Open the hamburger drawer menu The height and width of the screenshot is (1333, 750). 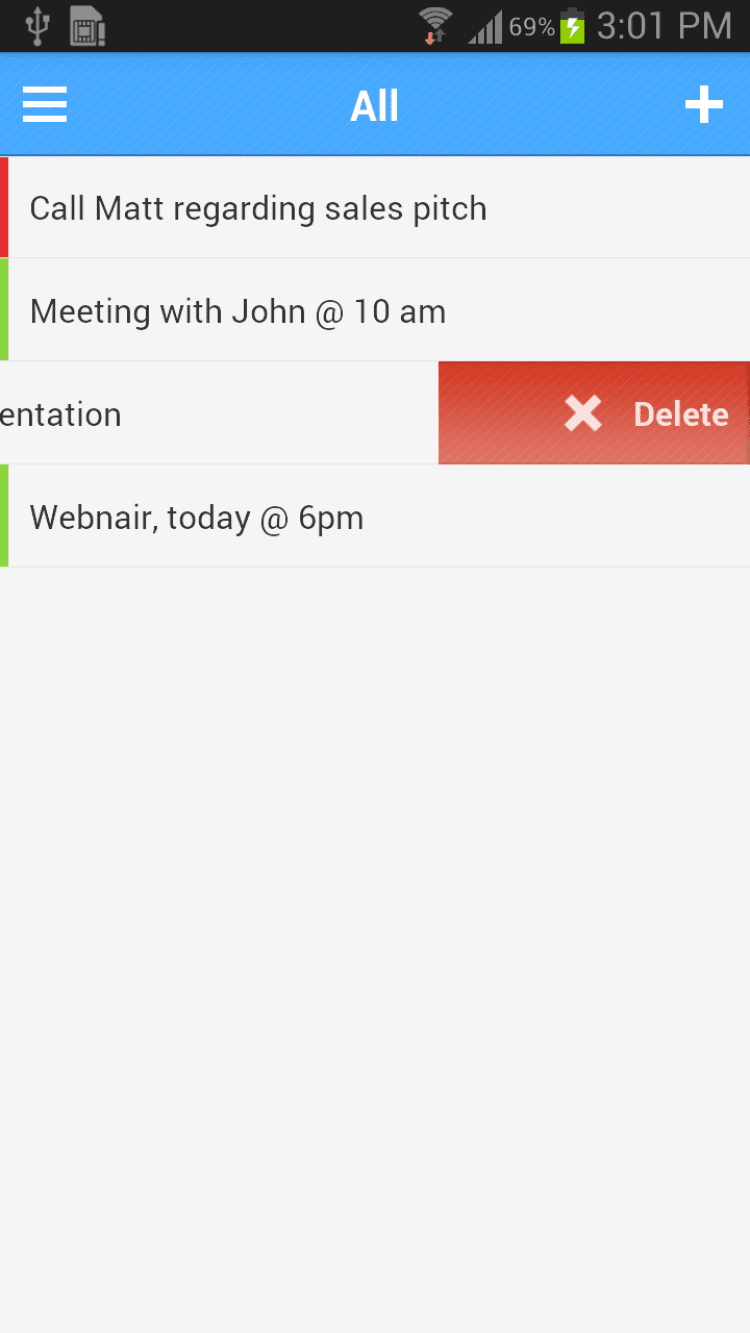pyautogui.click(x=45, y=105)
